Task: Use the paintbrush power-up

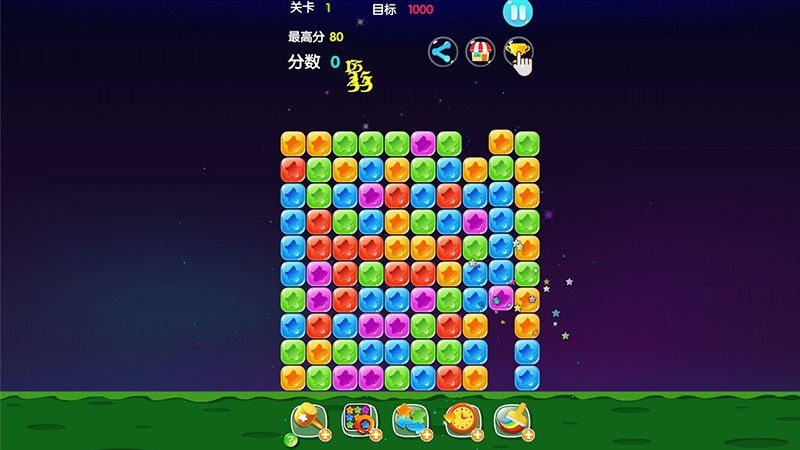Action: 512,419
